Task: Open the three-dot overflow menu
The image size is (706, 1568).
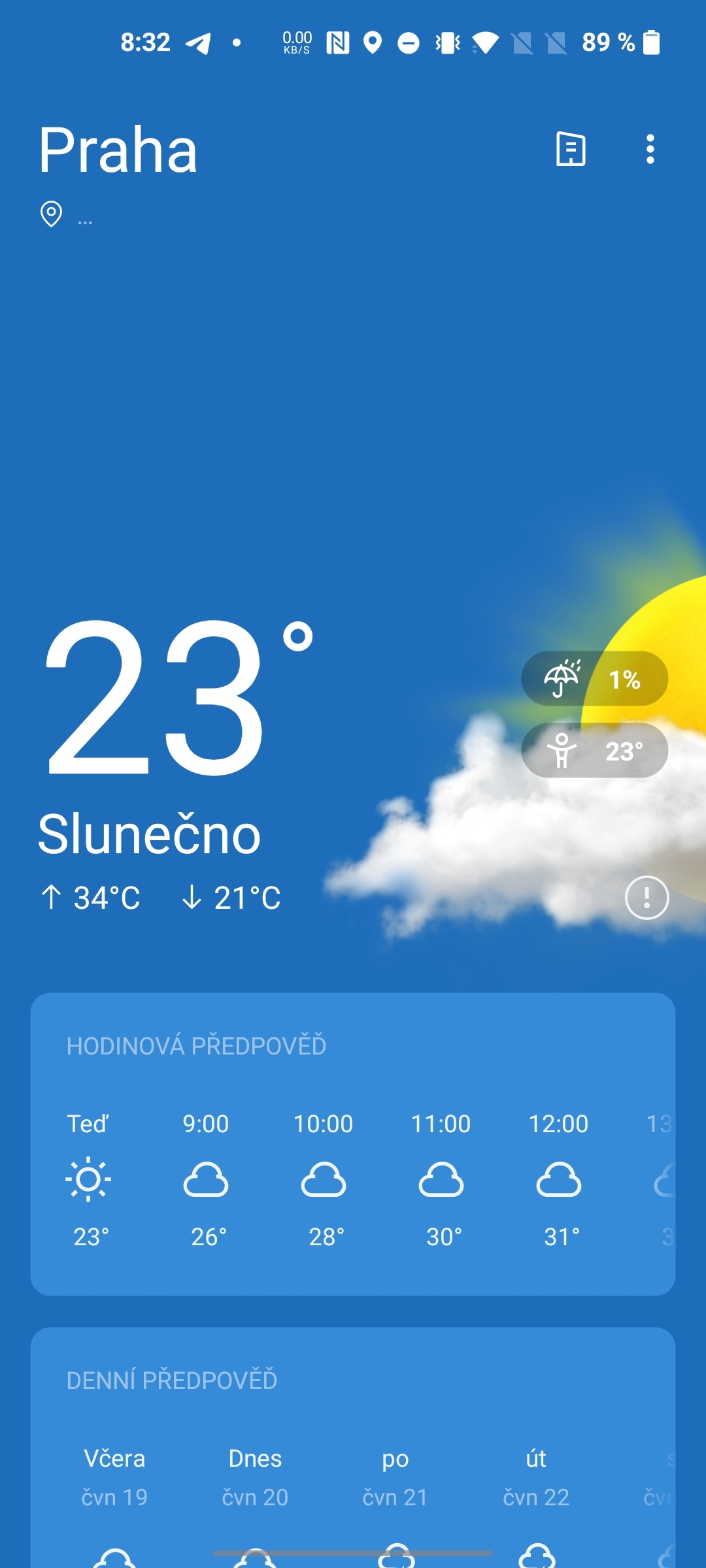Action: pyautogui.click(x=650, y=149)
